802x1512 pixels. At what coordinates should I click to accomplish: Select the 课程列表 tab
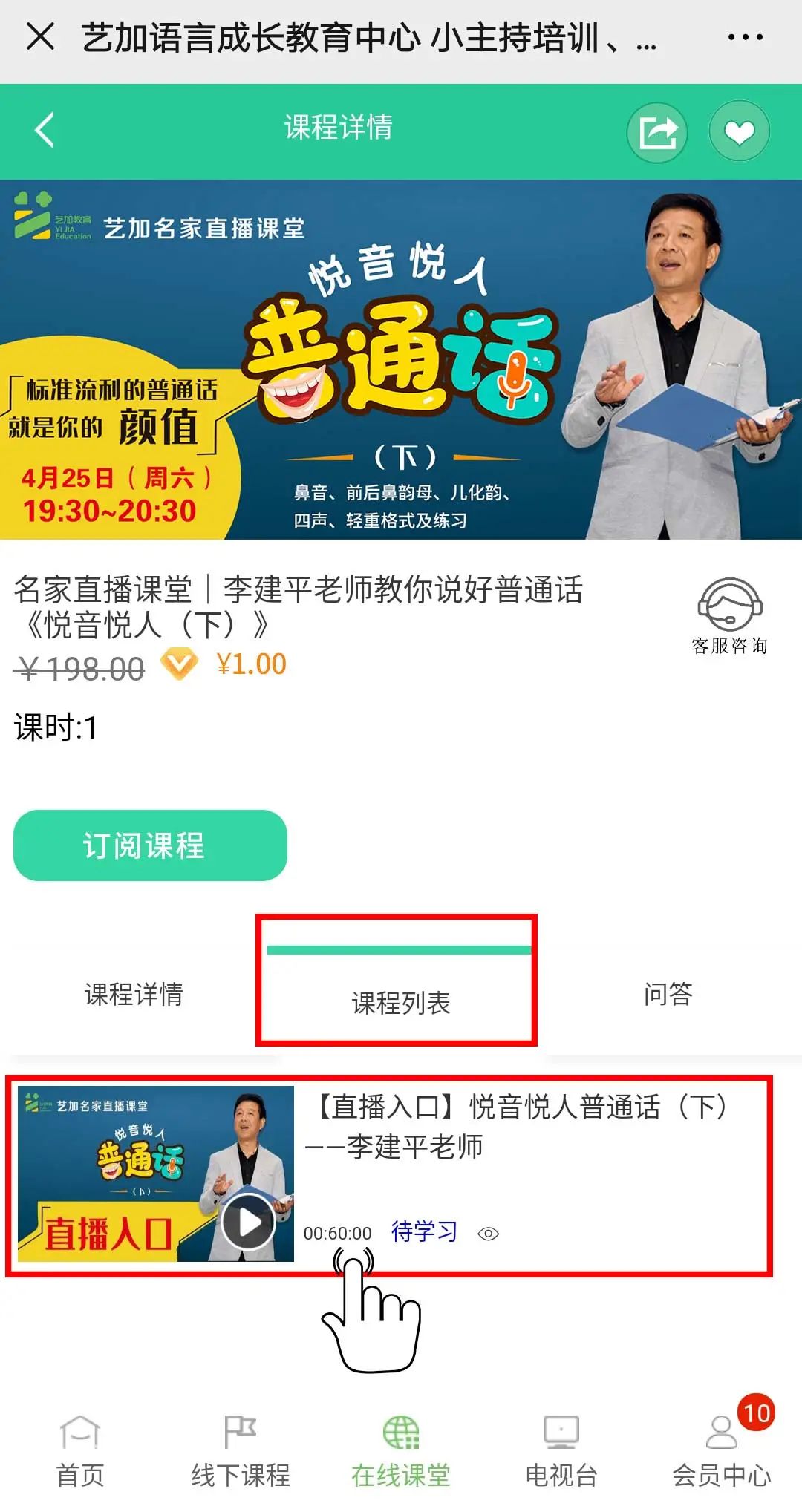coord(400,1002)
